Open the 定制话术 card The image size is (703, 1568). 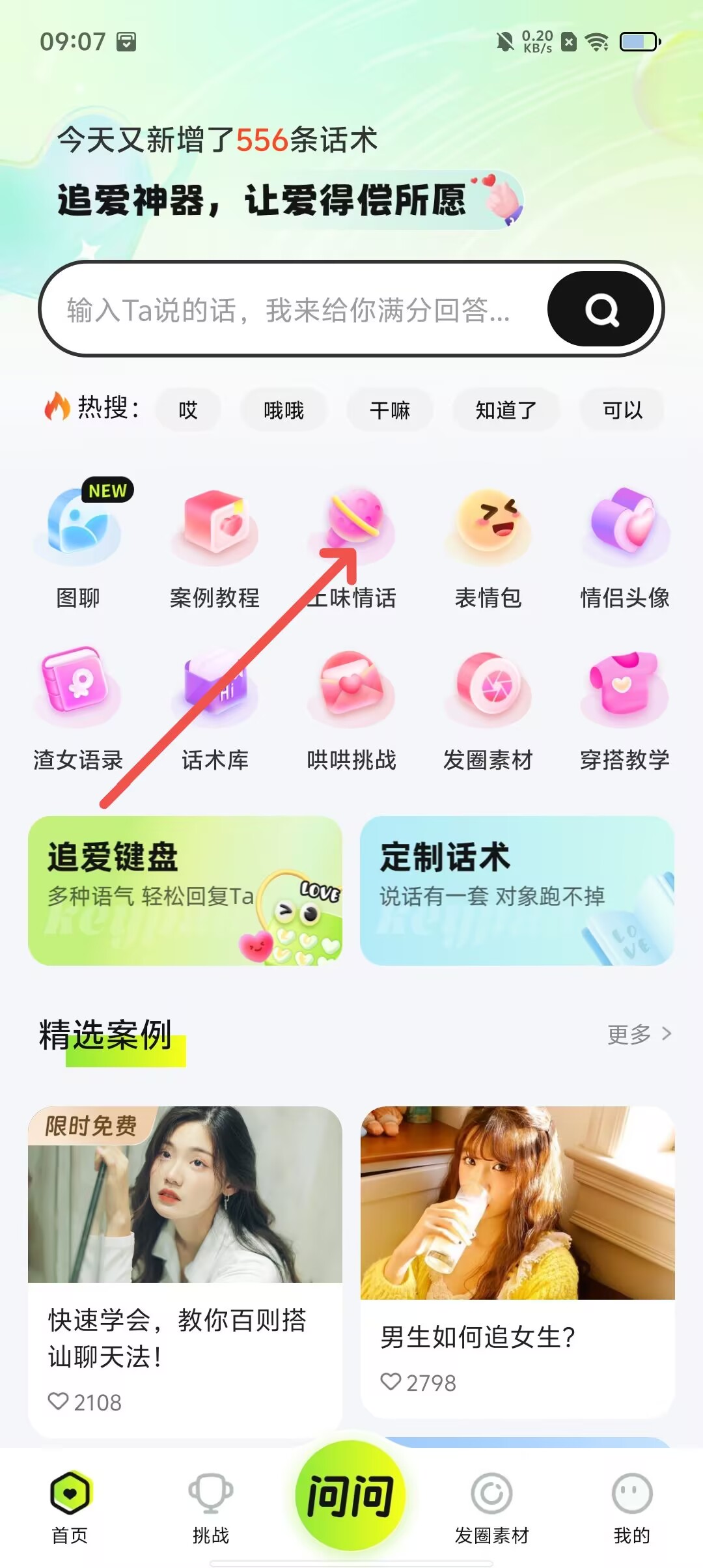[x=517, y=890]
